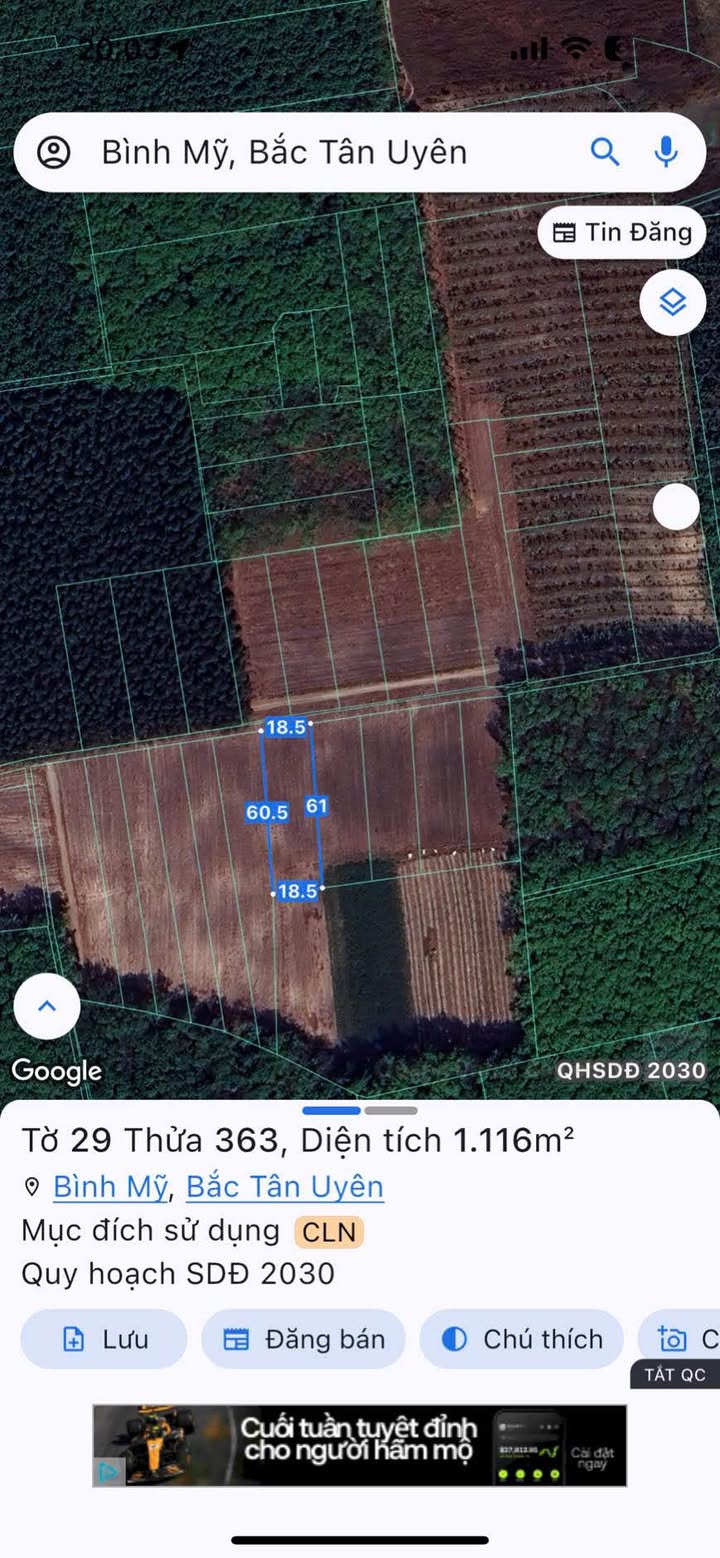Post this plot for sale via Đăng bán
Image resolution: width=720 pixels, height=1558 pixels.
pos(304,1339)
